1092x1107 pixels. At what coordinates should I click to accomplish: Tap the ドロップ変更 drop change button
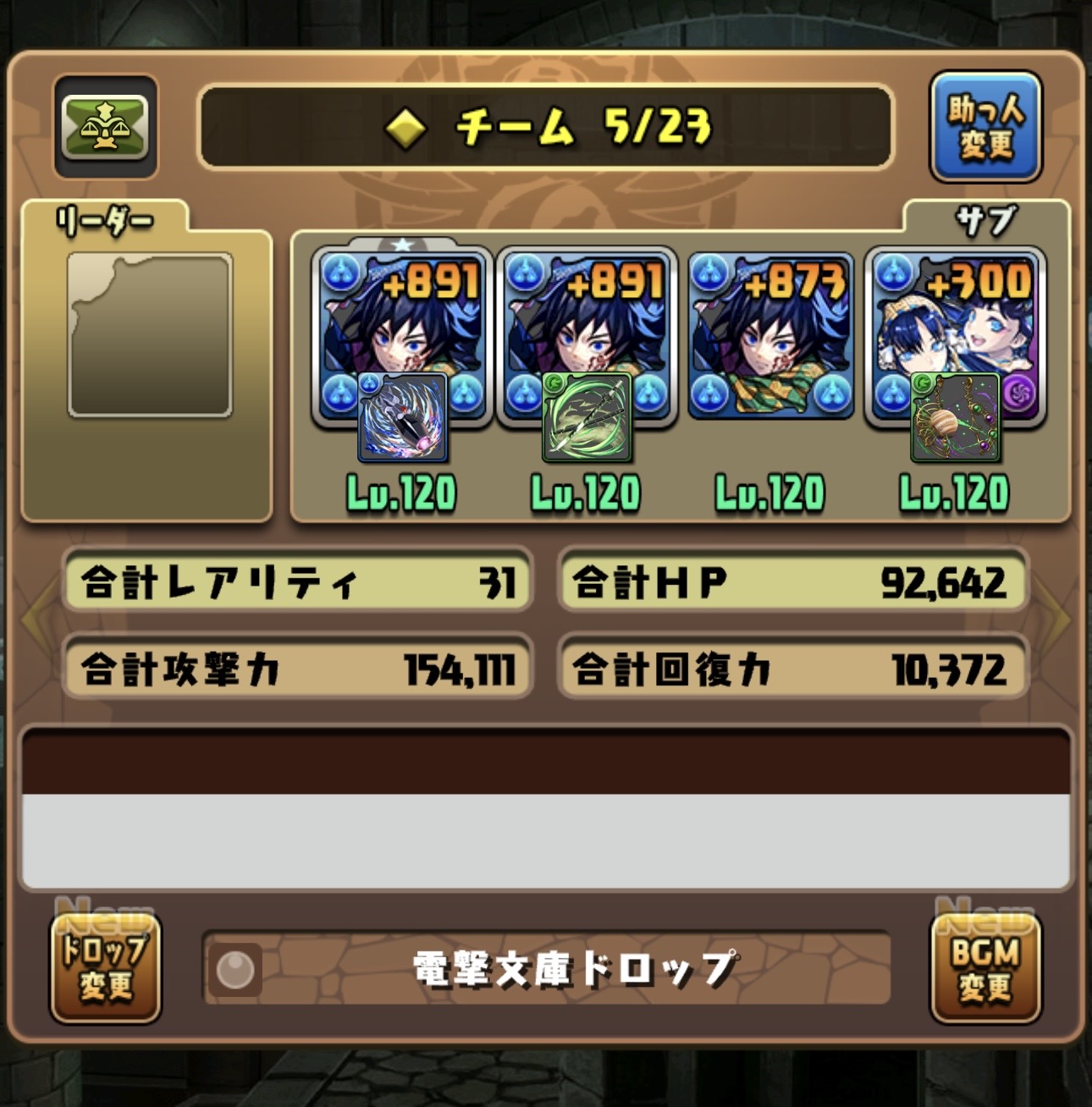coord(106,967)
